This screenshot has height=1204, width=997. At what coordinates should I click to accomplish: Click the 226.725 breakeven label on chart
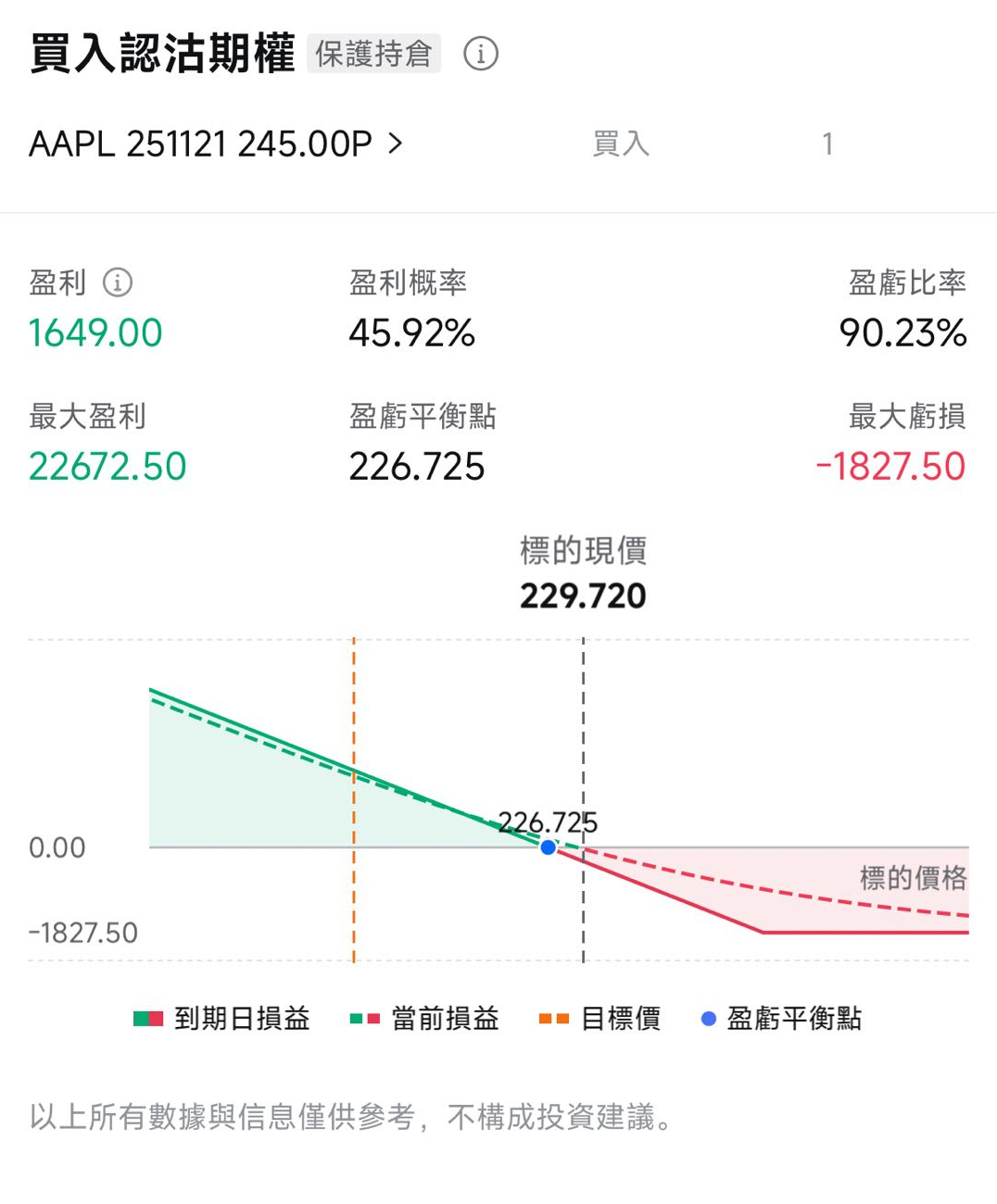tap(549, 821)
